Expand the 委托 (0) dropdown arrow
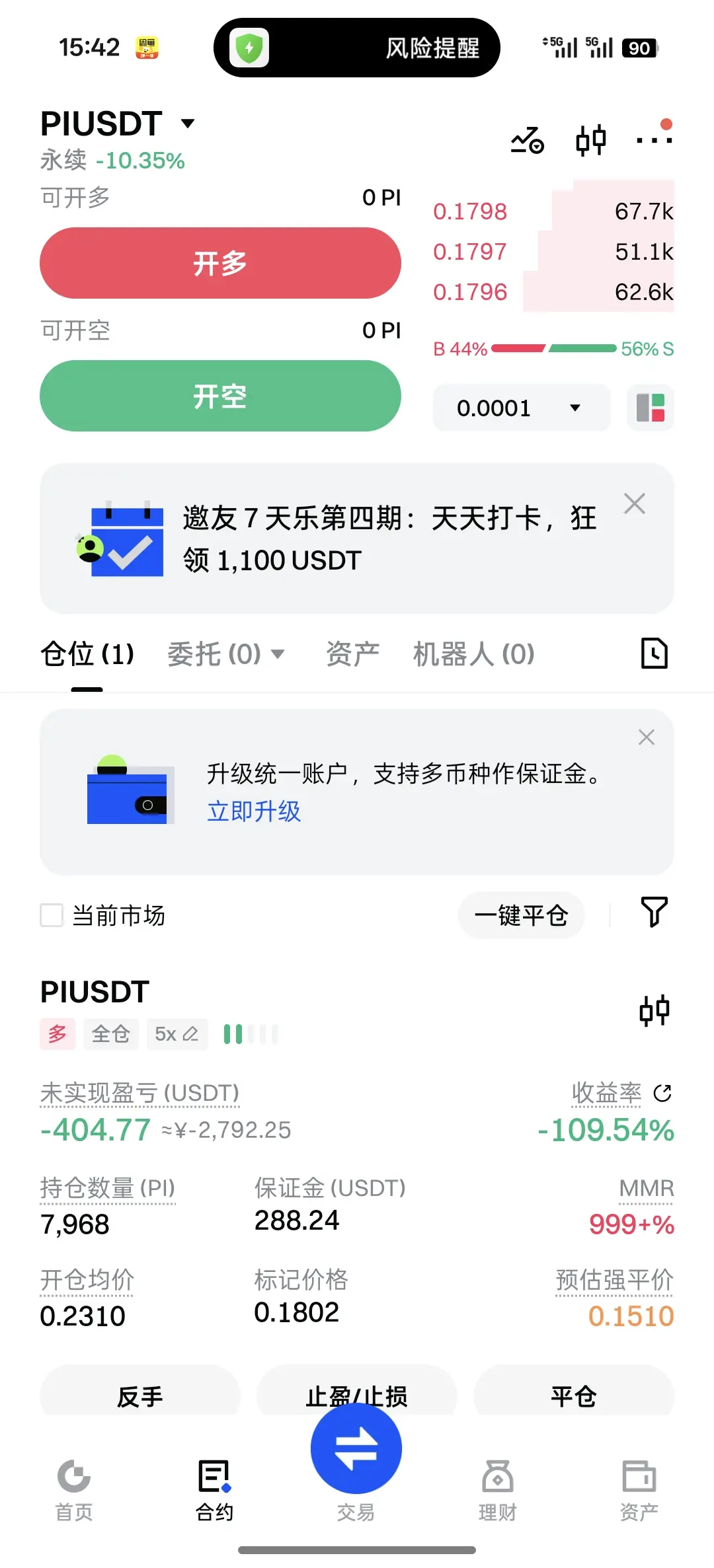Image resolution: width=714 pixels, height=1568 pixels. coord(278,654)
